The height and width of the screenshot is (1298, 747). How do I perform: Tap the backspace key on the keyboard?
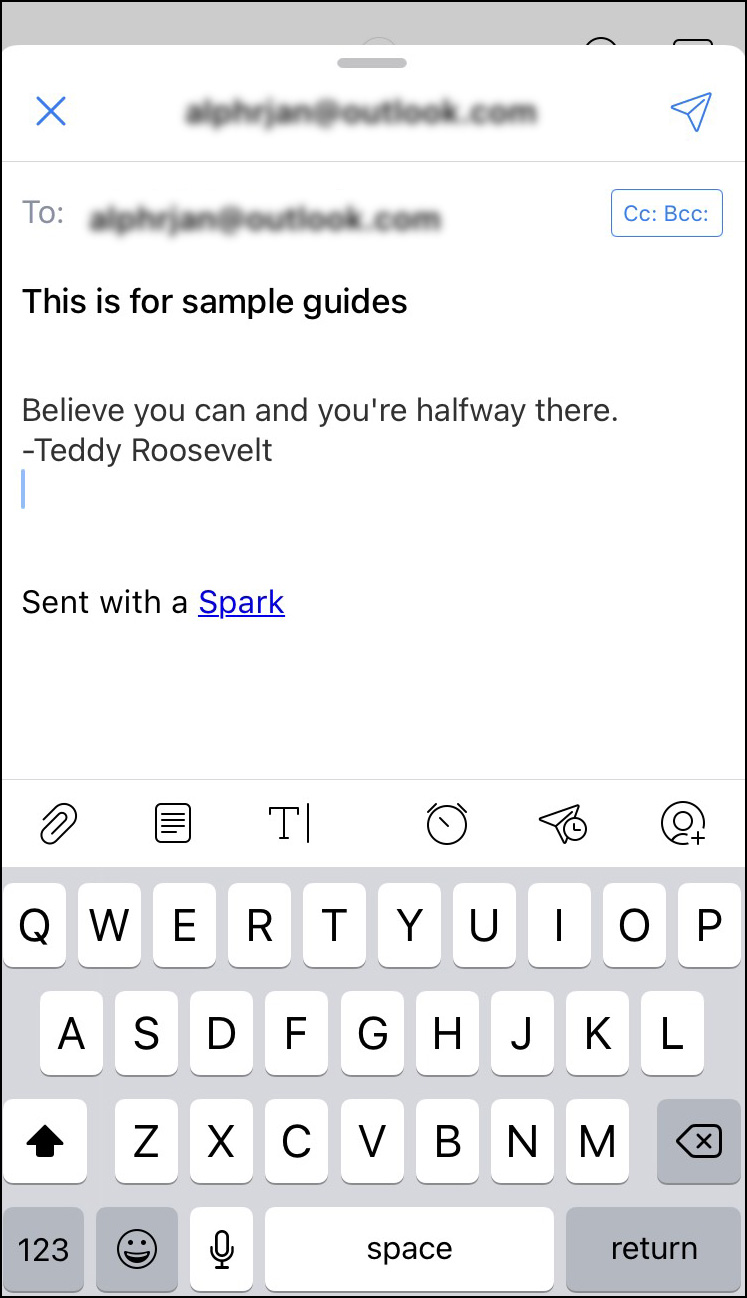pos(697,1140)
